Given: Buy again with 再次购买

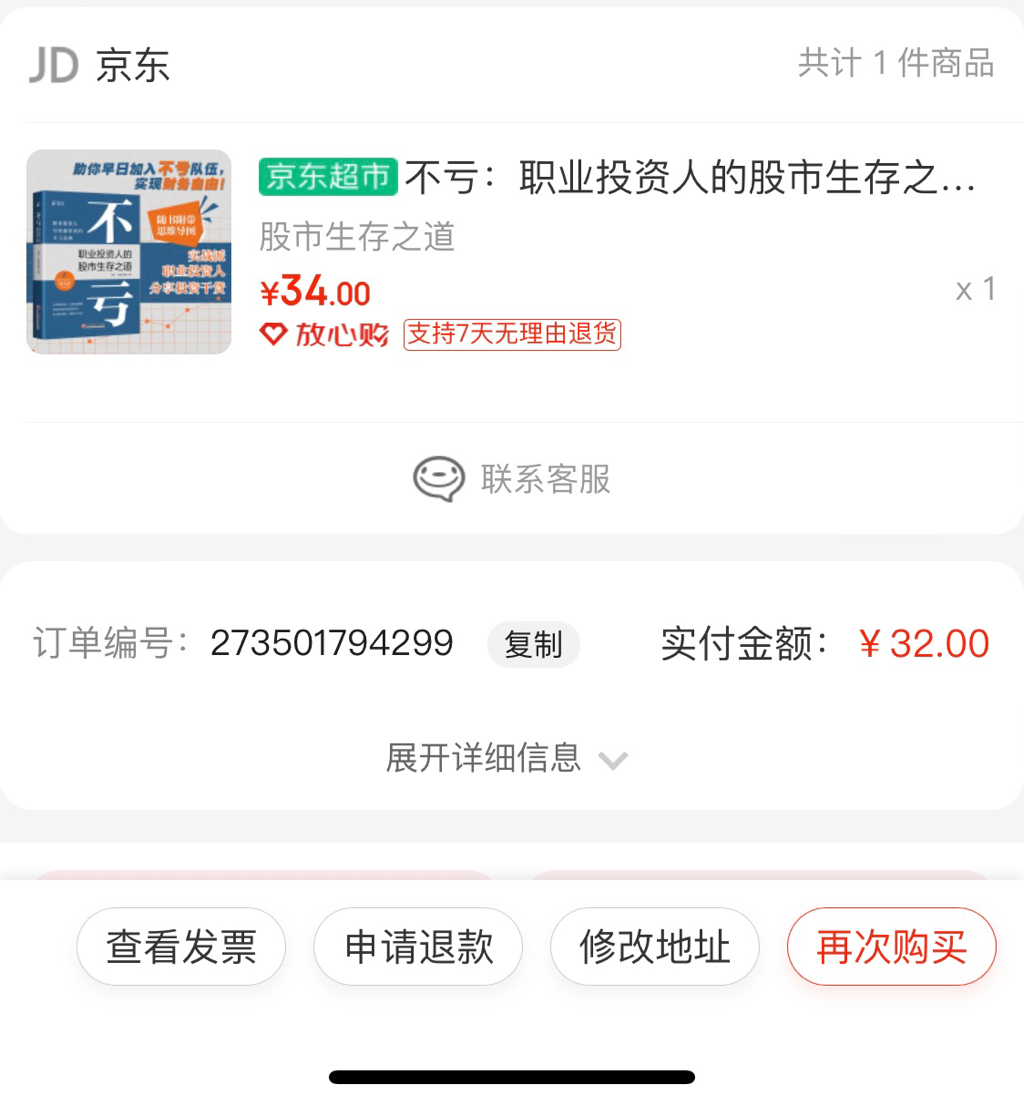Looking at the screenshot, I should pos(891,947).
